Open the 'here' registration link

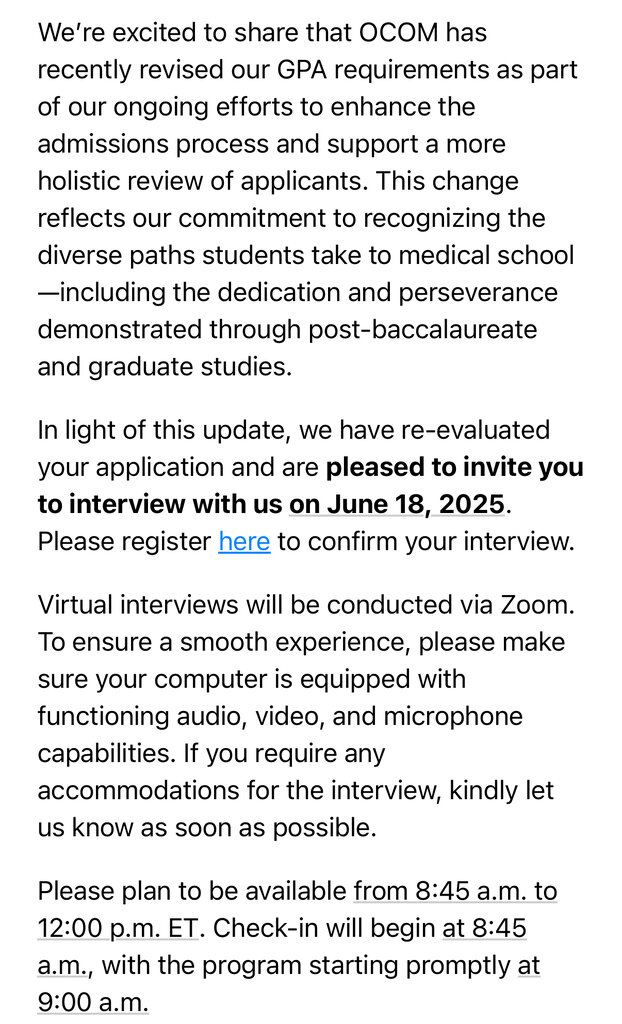[244, 542]
